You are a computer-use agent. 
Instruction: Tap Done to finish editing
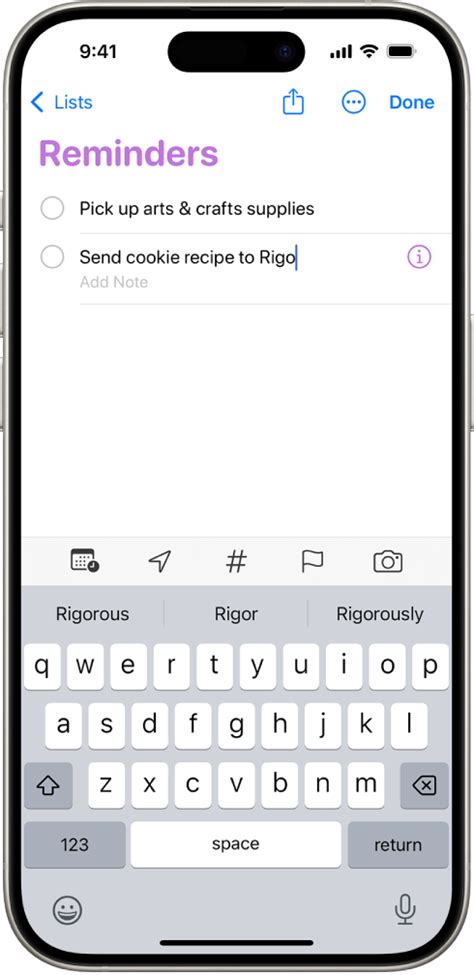pyautogui.click(x=412, y=102)
